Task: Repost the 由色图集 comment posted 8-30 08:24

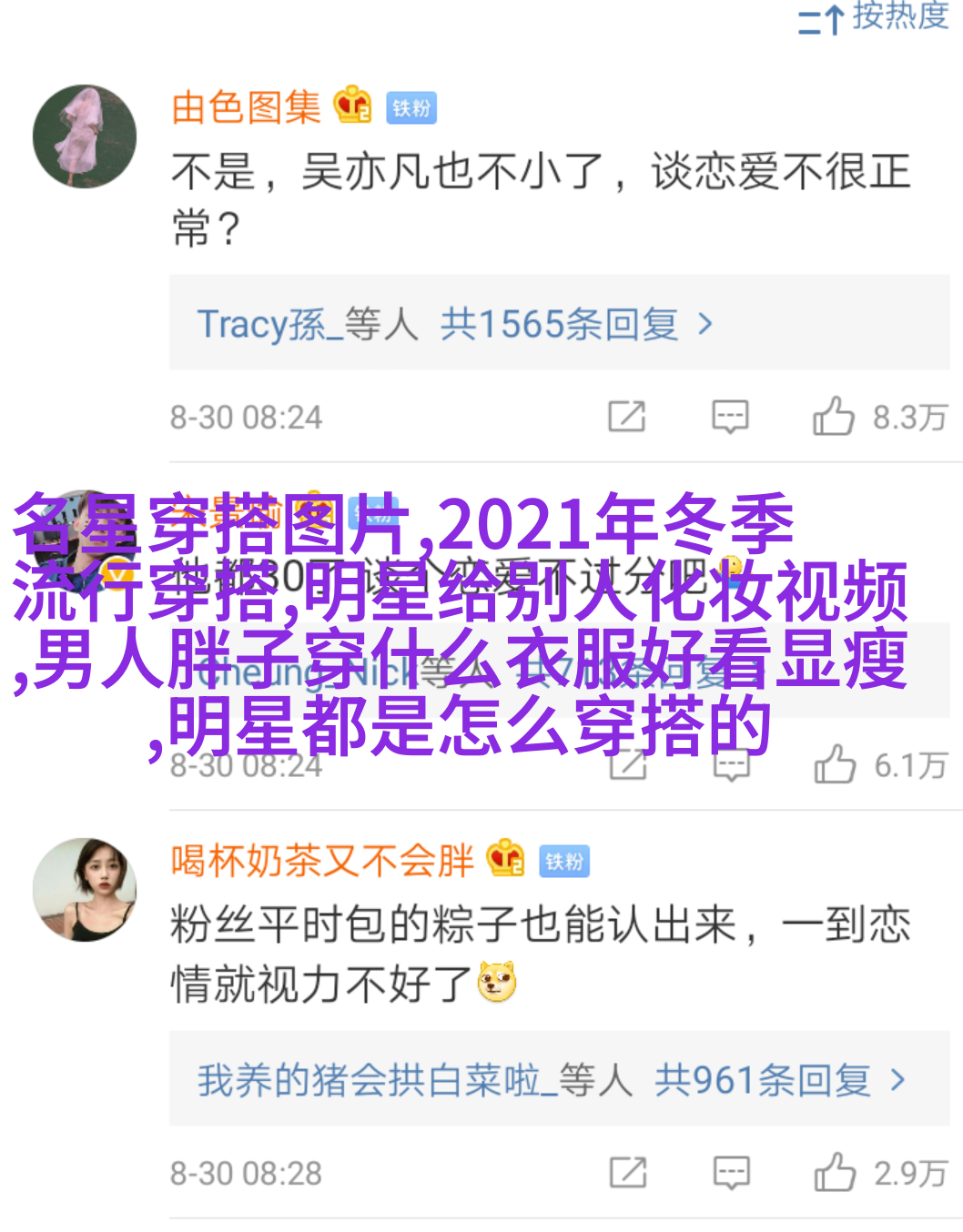Action: 627,417
